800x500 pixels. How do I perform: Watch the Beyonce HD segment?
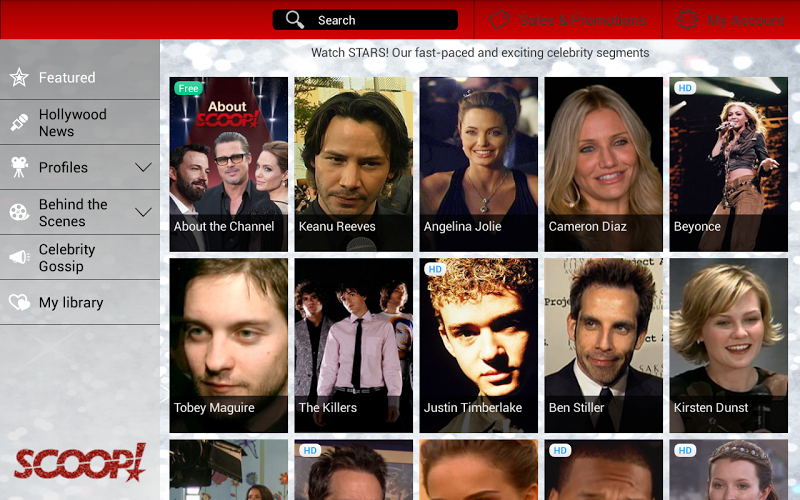coord(728,164)
